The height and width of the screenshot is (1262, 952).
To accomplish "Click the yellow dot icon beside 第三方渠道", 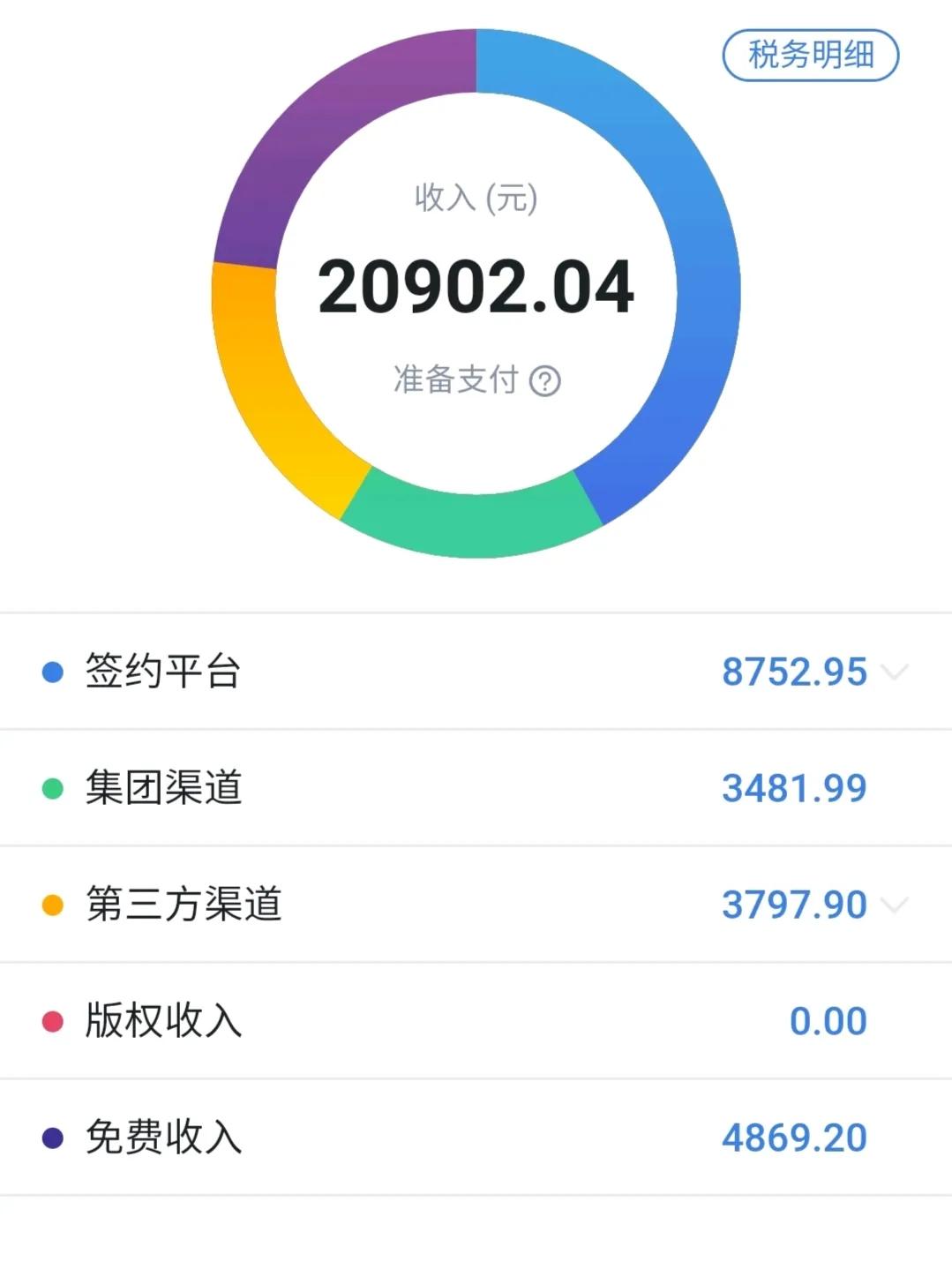I will 52,904.
